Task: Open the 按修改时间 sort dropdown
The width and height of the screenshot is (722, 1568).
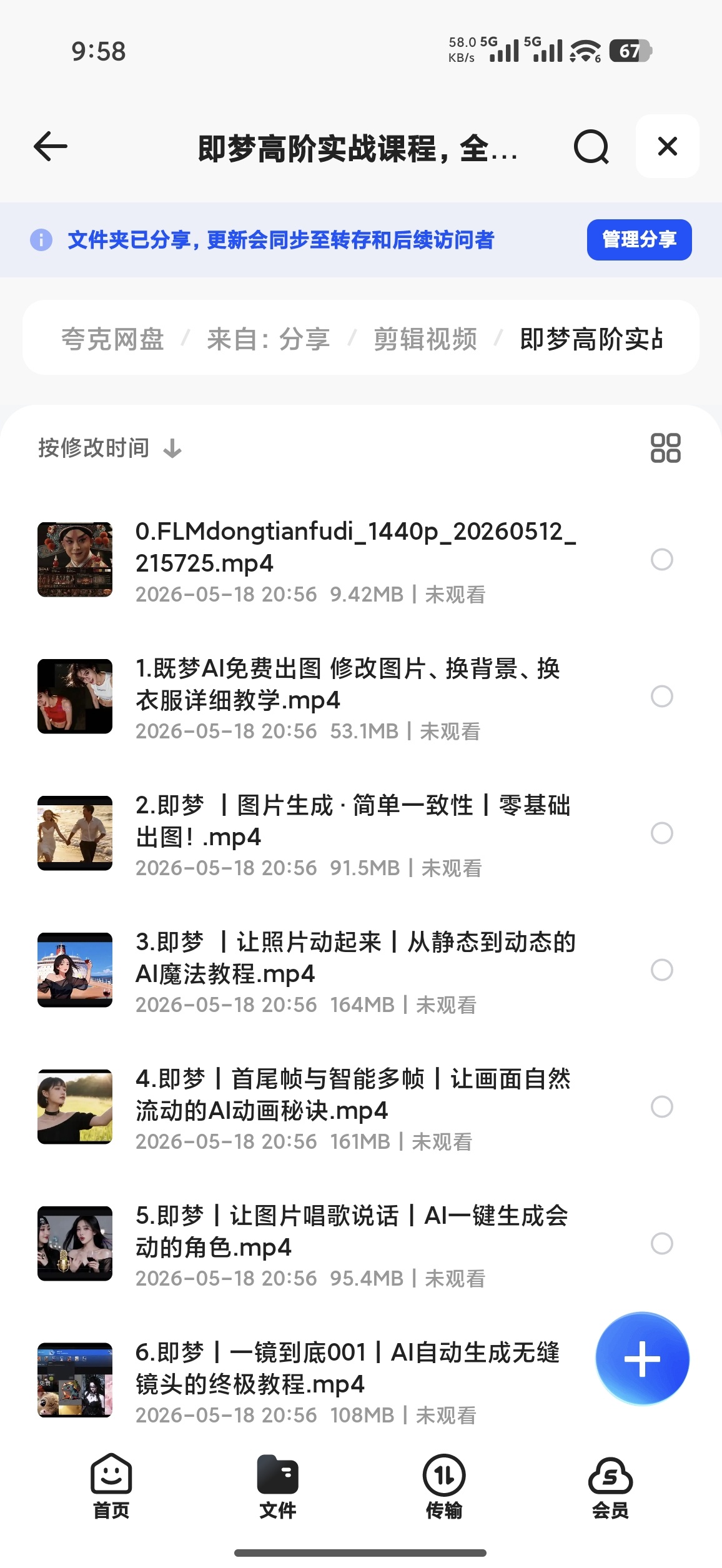Action: pos(110,448)
